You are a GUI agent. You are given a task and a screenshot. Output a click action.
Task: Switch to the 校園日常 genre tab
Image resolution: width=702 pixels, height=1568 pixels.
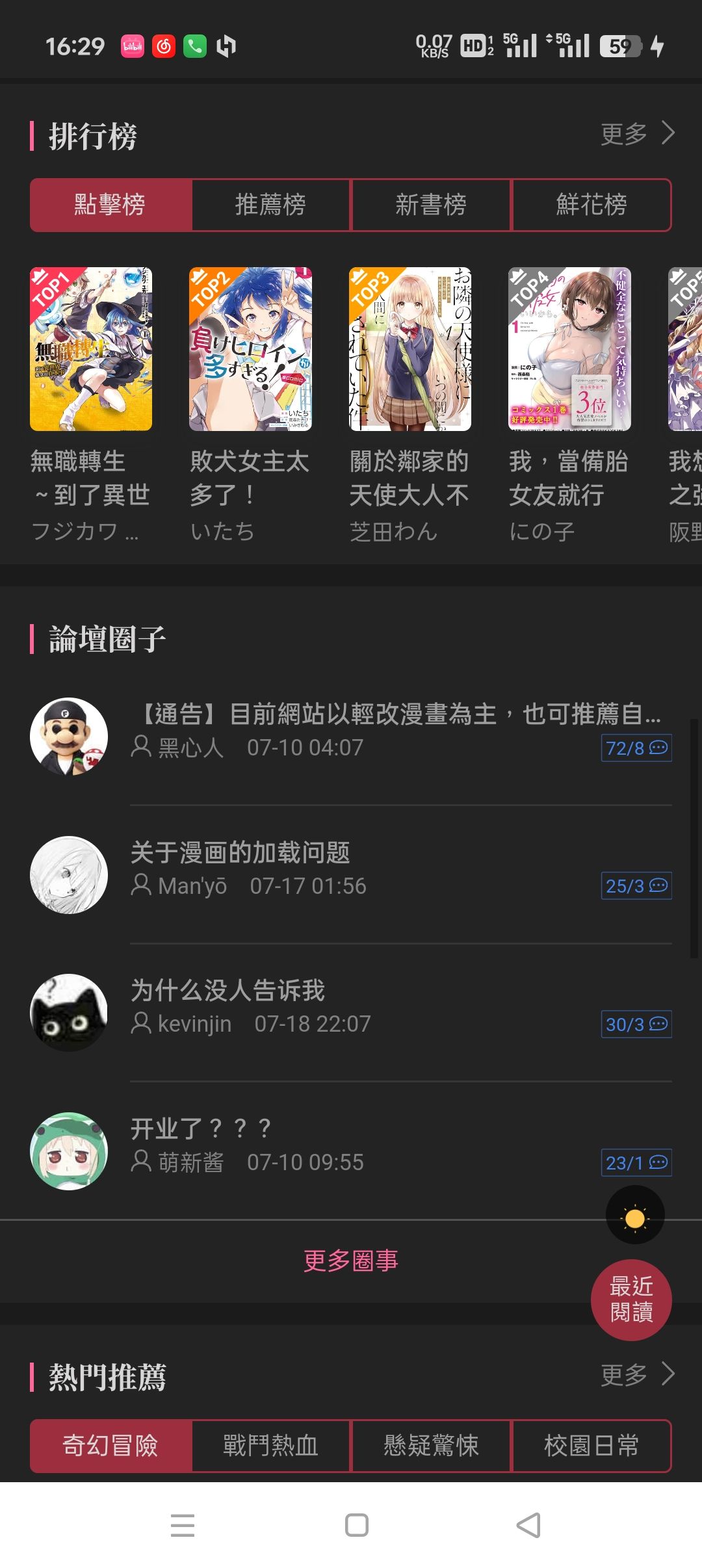click(591, 1446)
